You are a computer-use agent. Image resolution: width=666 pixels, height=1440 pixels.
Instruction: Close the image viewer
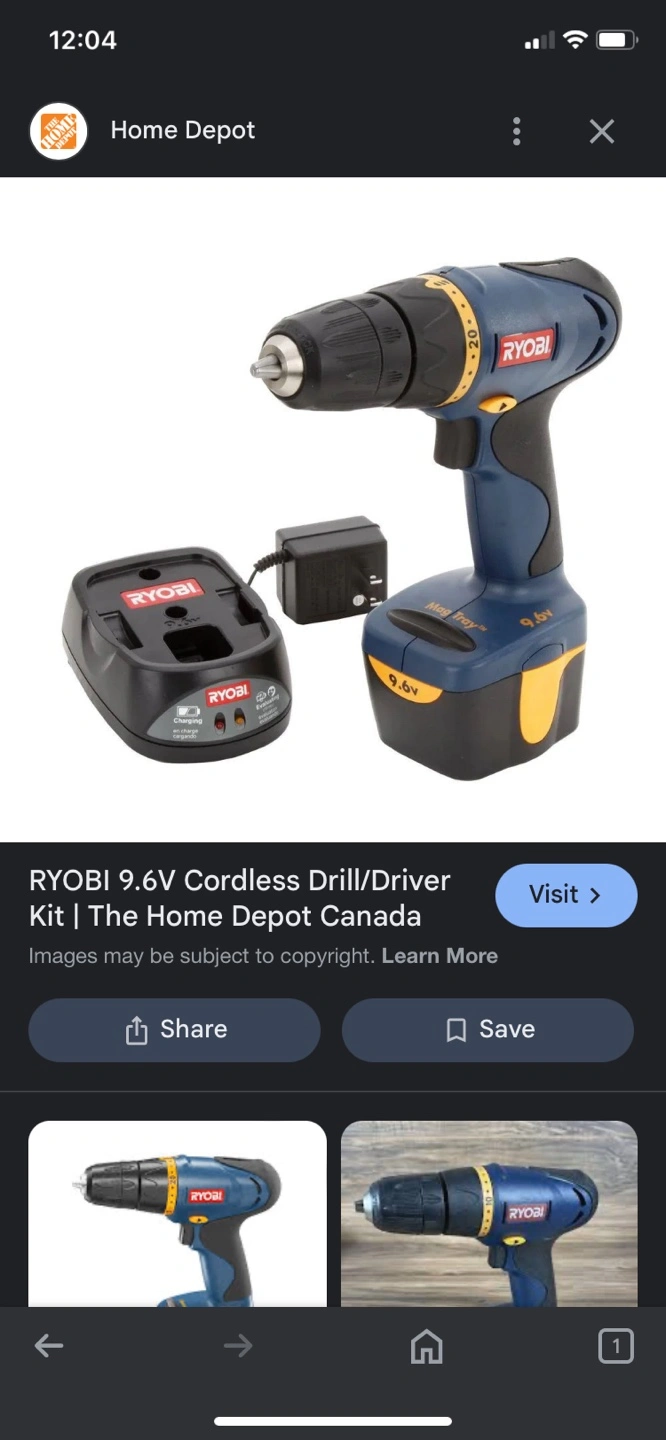pyautogui.click(x=601, y=131)
